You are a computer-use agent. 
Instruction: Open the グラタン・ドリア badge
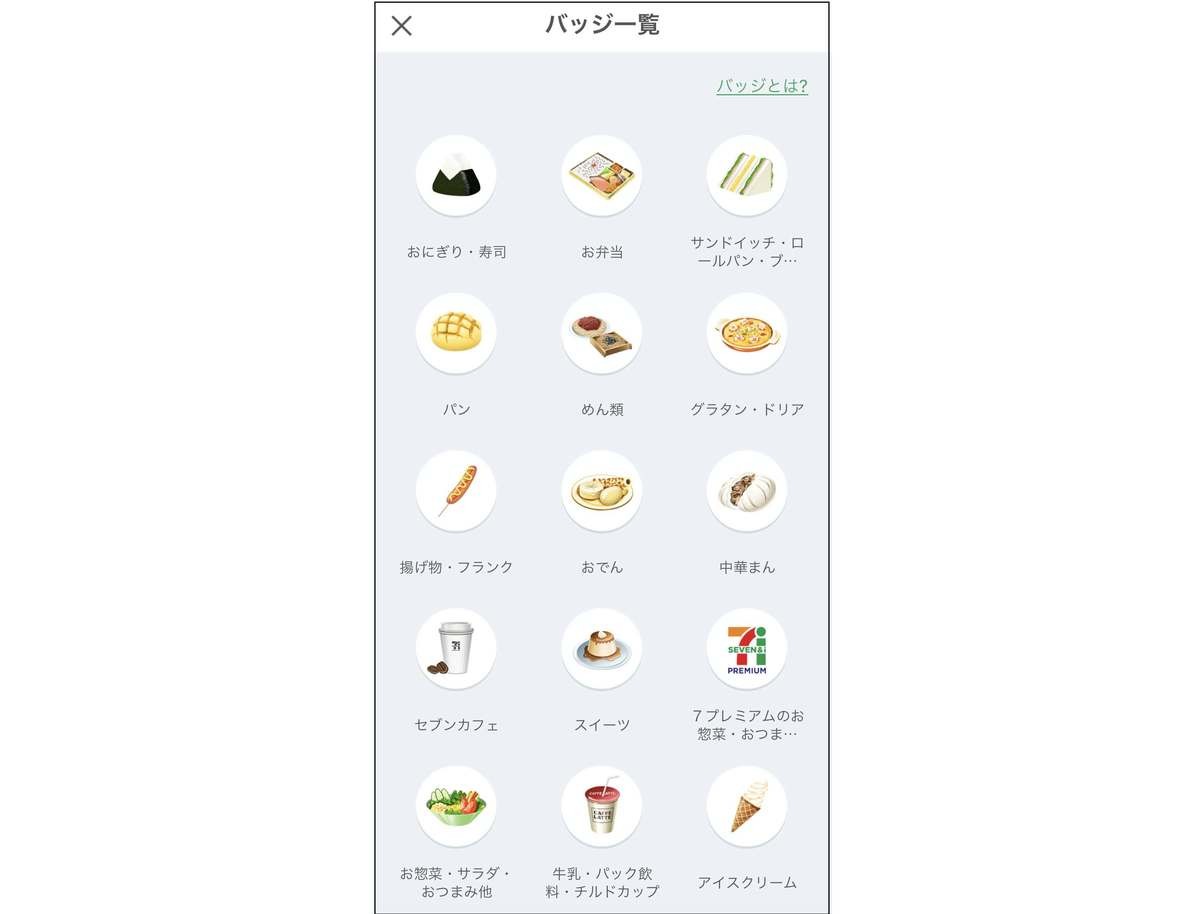click(746, 333)
